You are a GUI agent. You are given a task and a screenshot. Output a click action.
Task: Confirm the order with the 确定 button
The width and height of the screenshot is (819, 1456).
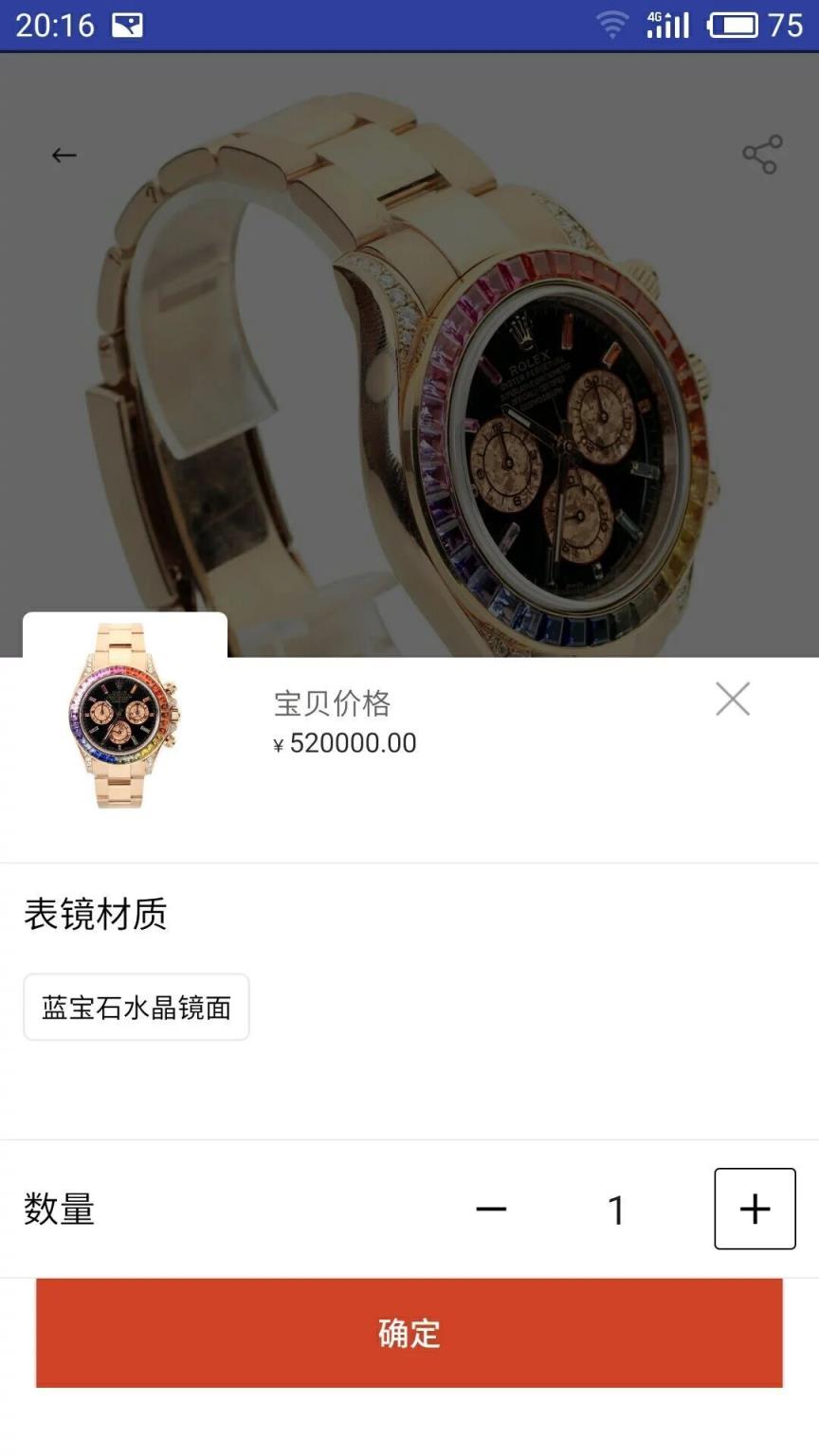point(409,1333)
